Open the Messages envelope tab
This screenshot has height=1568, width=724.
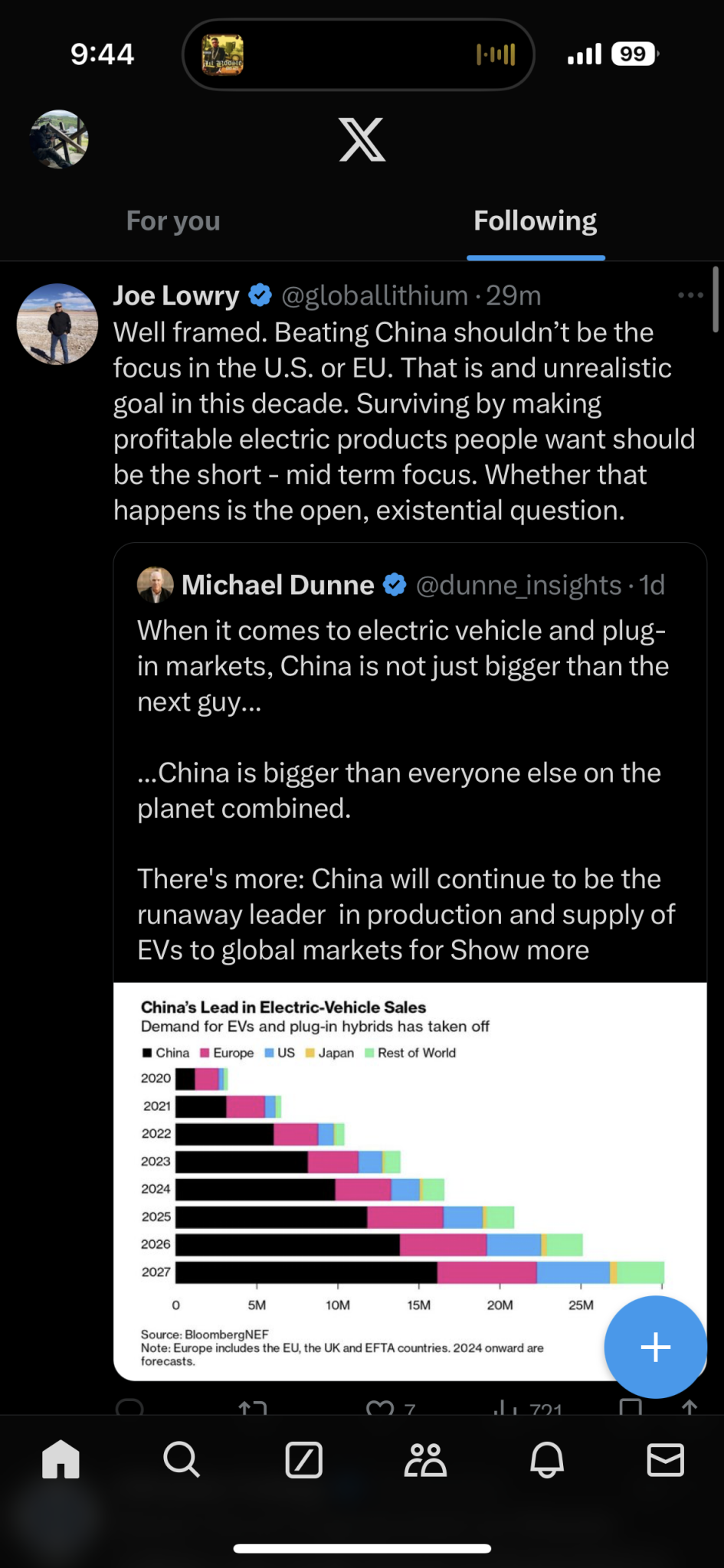pos(665,1459)
